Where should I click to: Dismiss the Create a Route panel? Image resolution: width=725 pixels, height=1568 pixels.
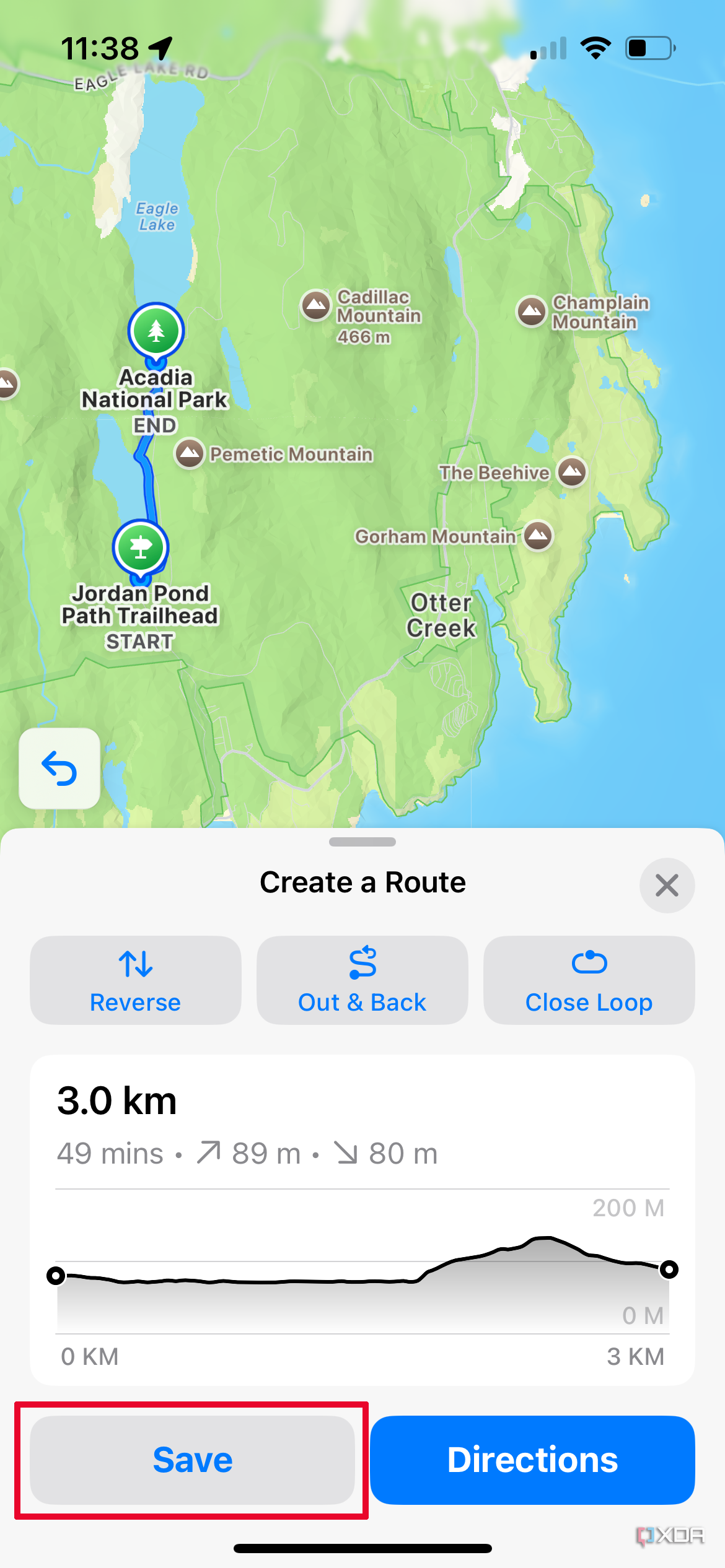click(x=667, y=886)
